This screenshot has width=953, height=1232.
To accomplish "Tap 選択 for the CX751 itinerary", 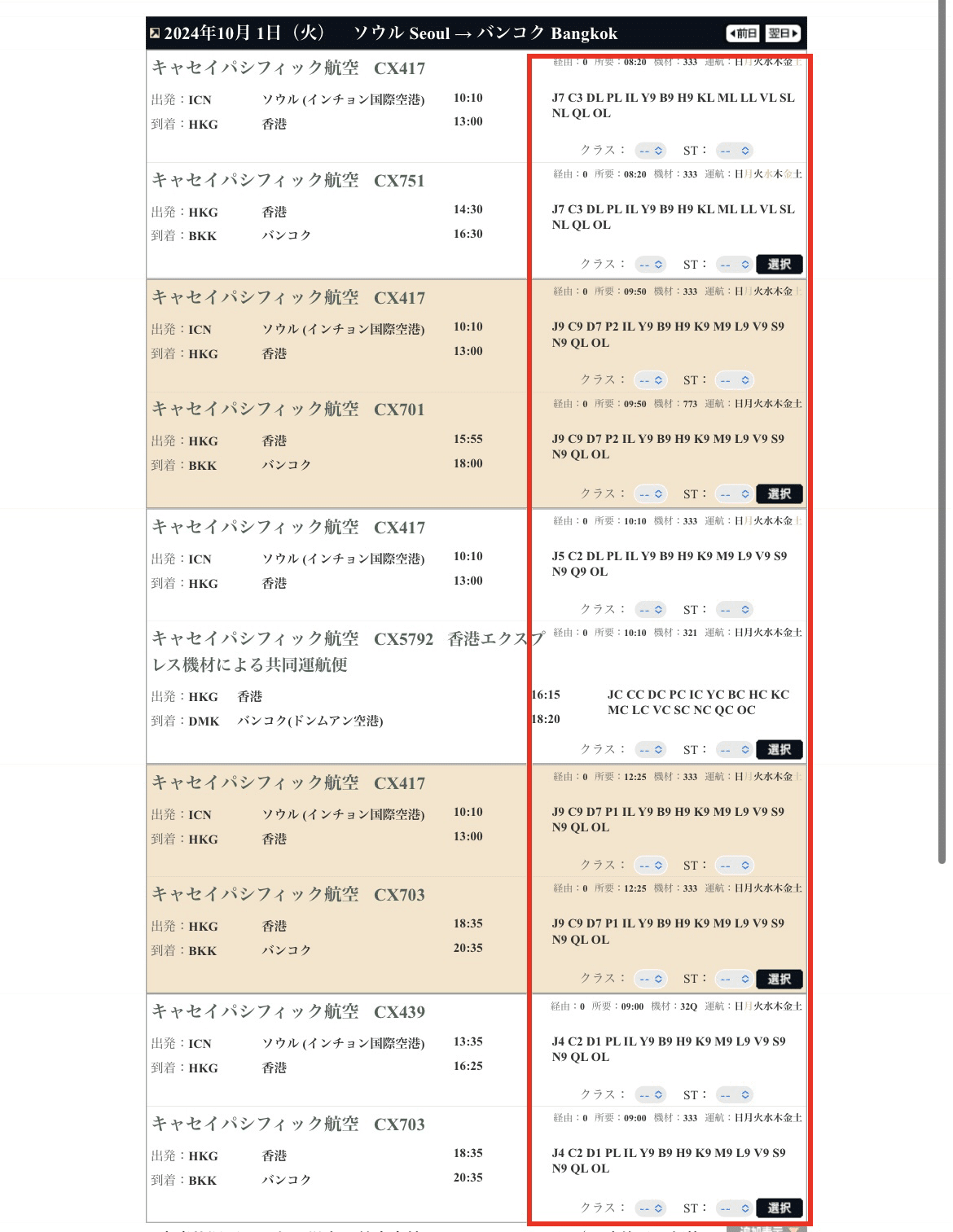I will 780,265.
